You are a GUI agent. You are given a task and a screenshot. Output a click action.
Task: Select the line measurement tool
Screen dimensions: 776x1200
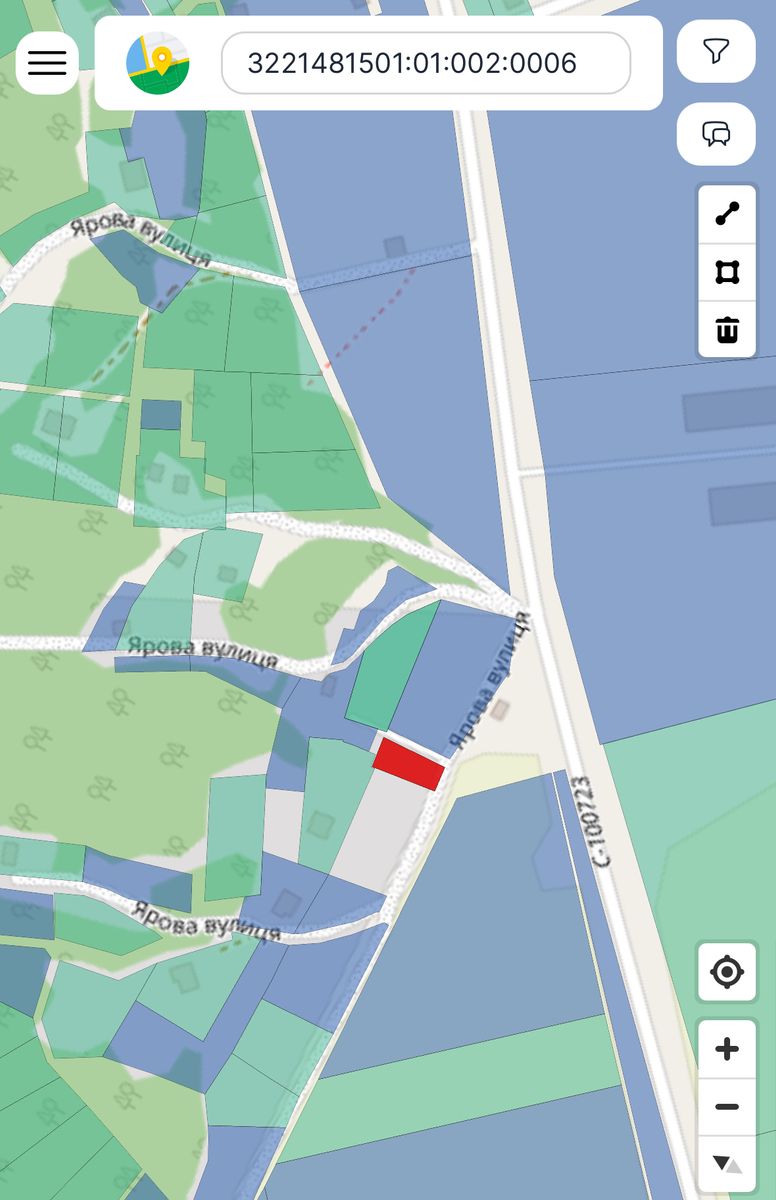tap(727, 215)
